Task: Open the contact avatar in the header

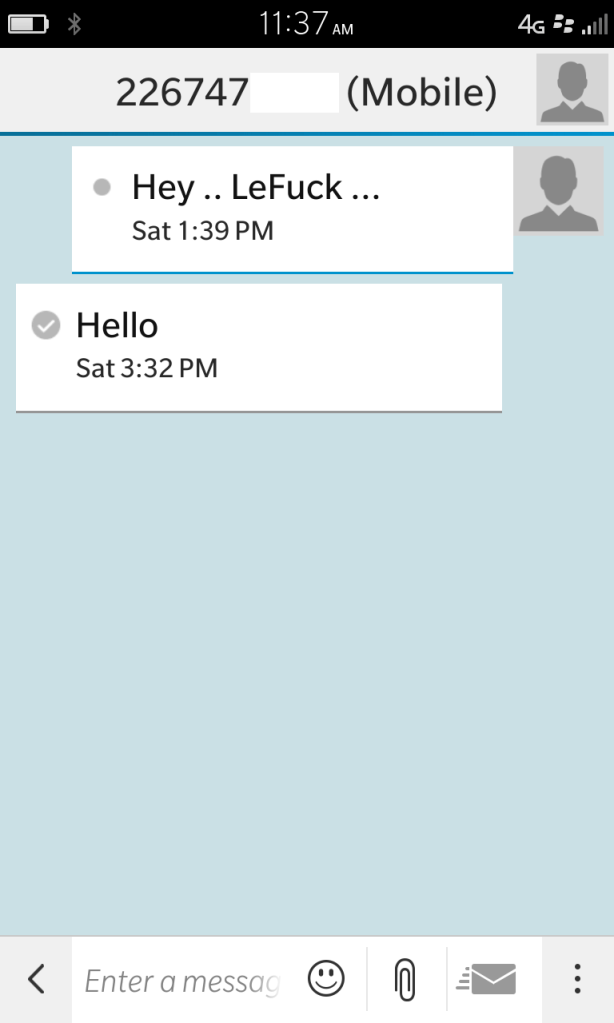Action: (x=572, y=90)
